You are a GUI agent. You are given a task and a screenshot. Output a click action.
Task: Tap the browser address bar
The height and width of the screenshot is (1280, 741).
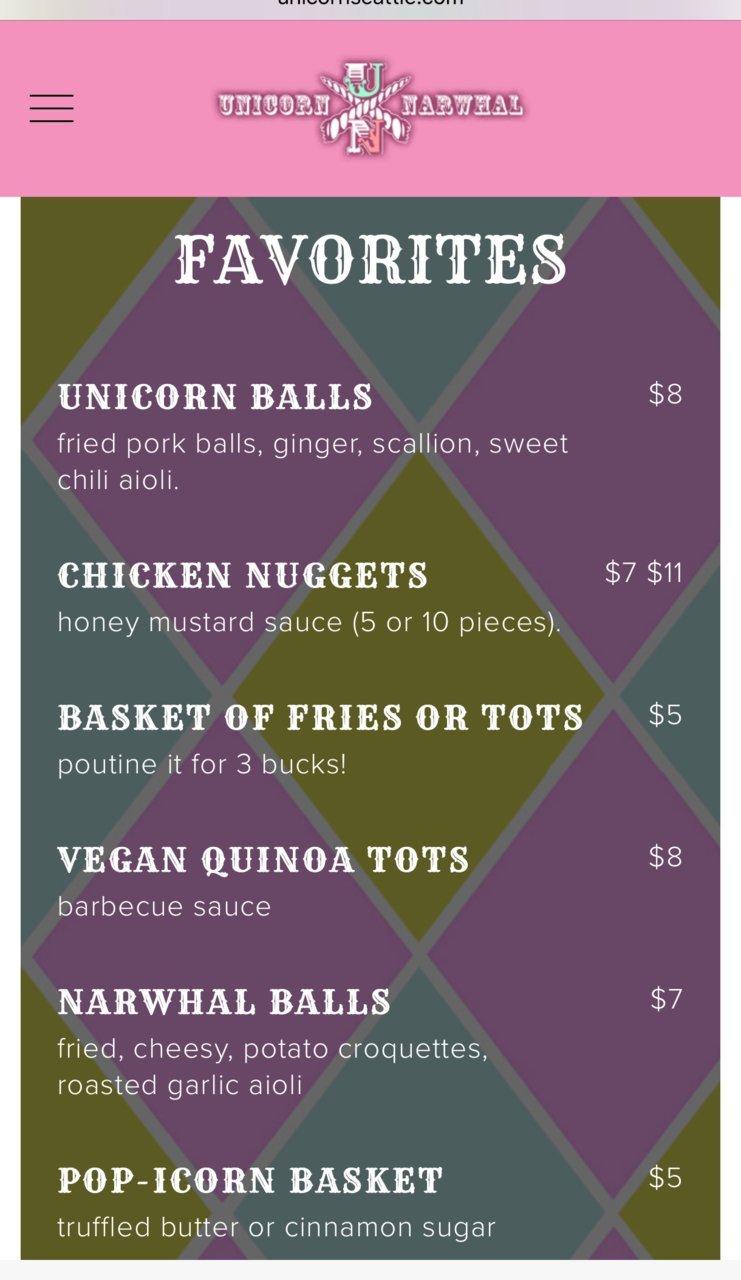coord(370,5)
